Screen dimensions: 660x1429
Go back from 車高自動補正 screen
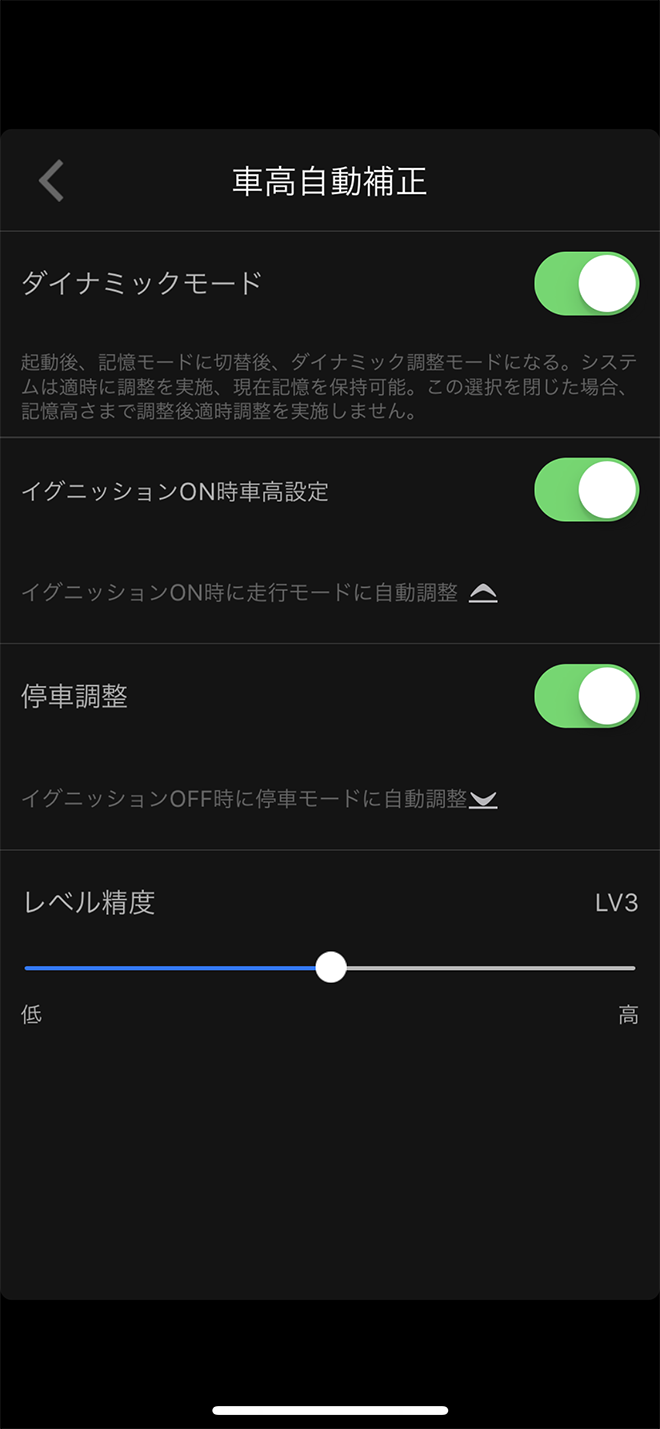coord(51,181)
